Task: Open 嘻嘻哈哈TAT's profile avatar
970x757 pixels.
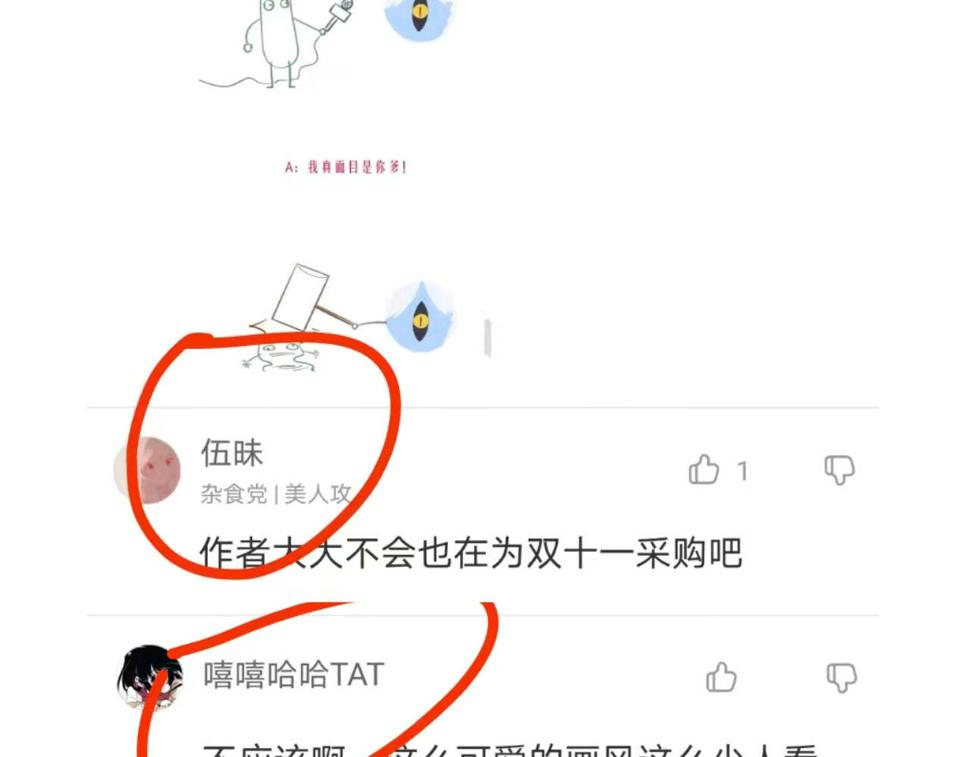Action: 150,678
